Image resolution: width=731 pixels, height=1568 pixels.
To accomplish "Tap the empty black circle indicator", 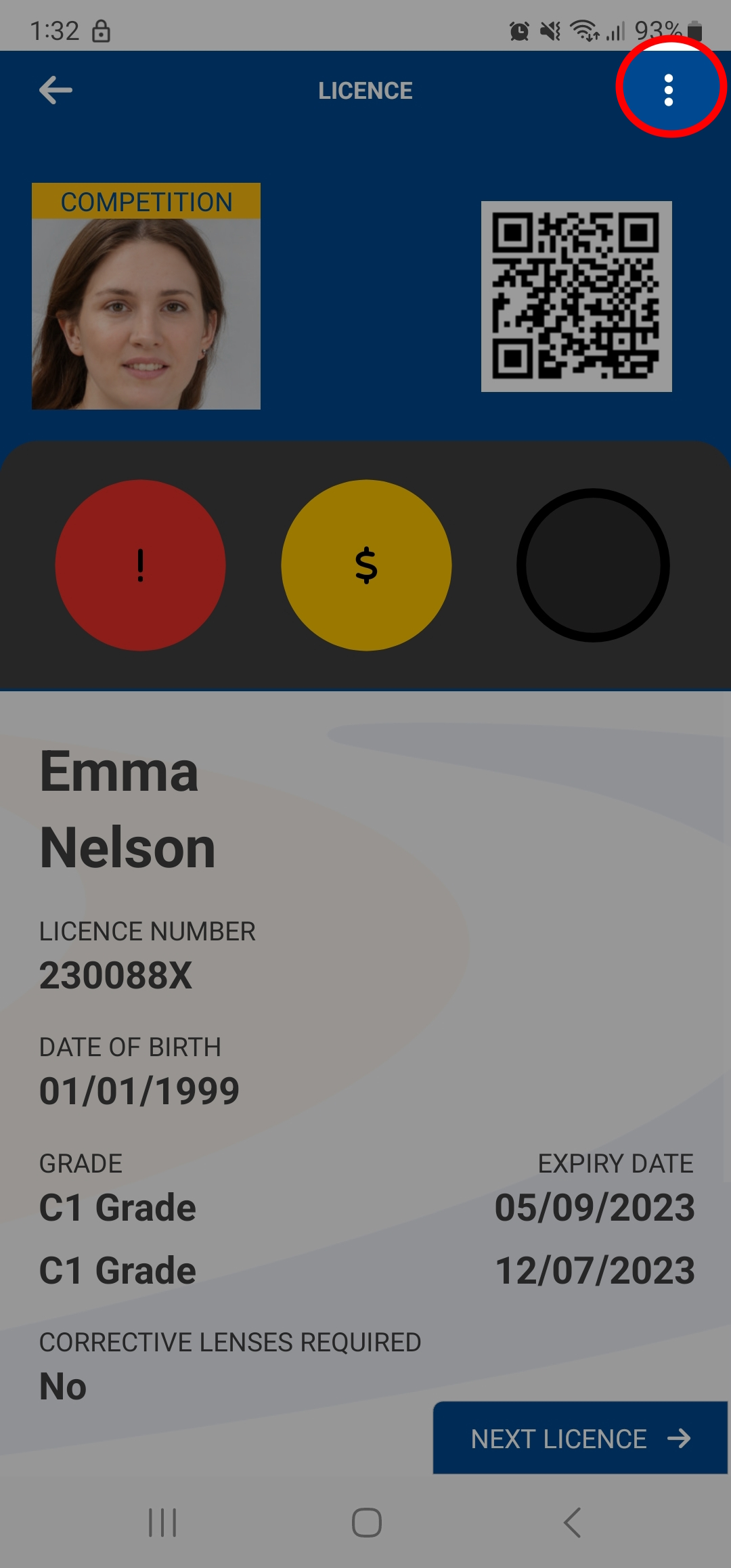I will [x=593, y=565].
